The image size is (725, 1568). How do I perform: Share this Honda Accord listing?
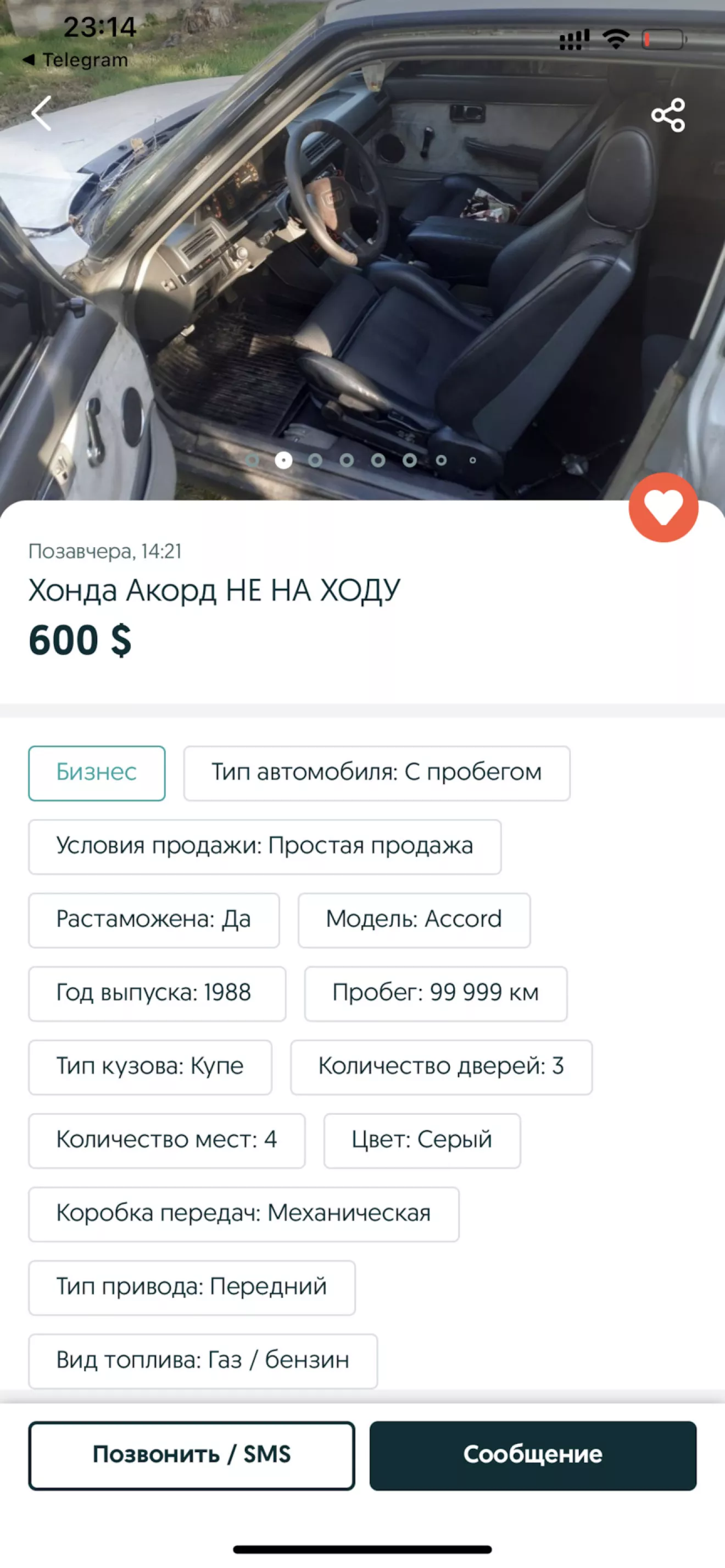click(668, 115)
